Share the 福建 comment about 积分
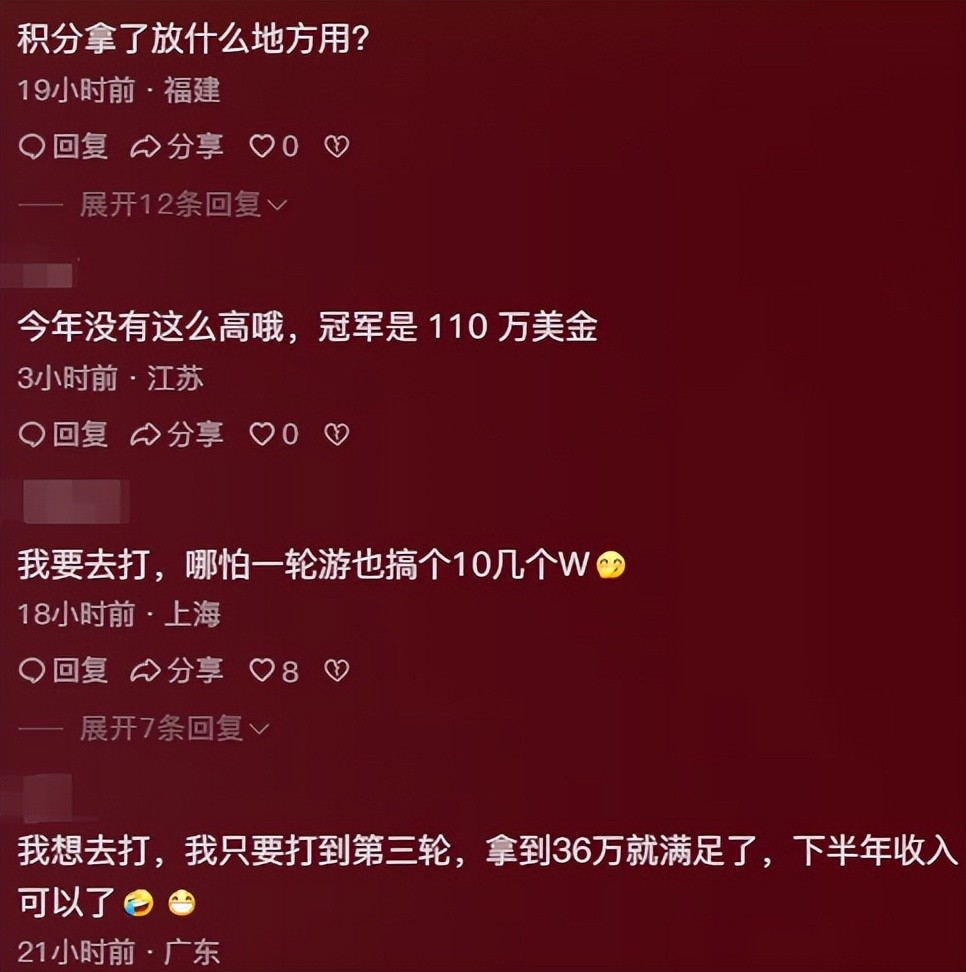 (x=178, y=147)
